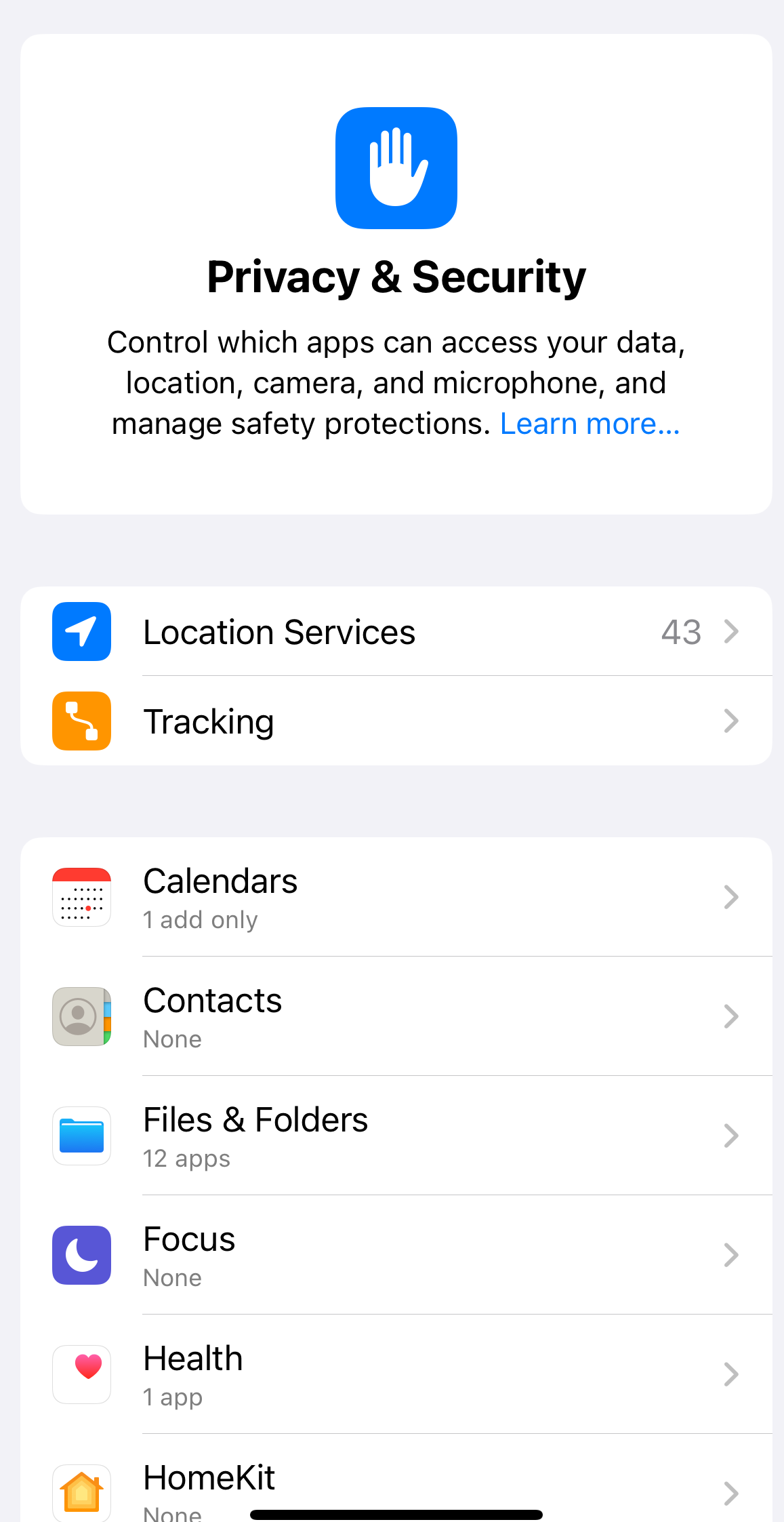
Task: Open Contacts access settings
Action: coord(396,1017)
